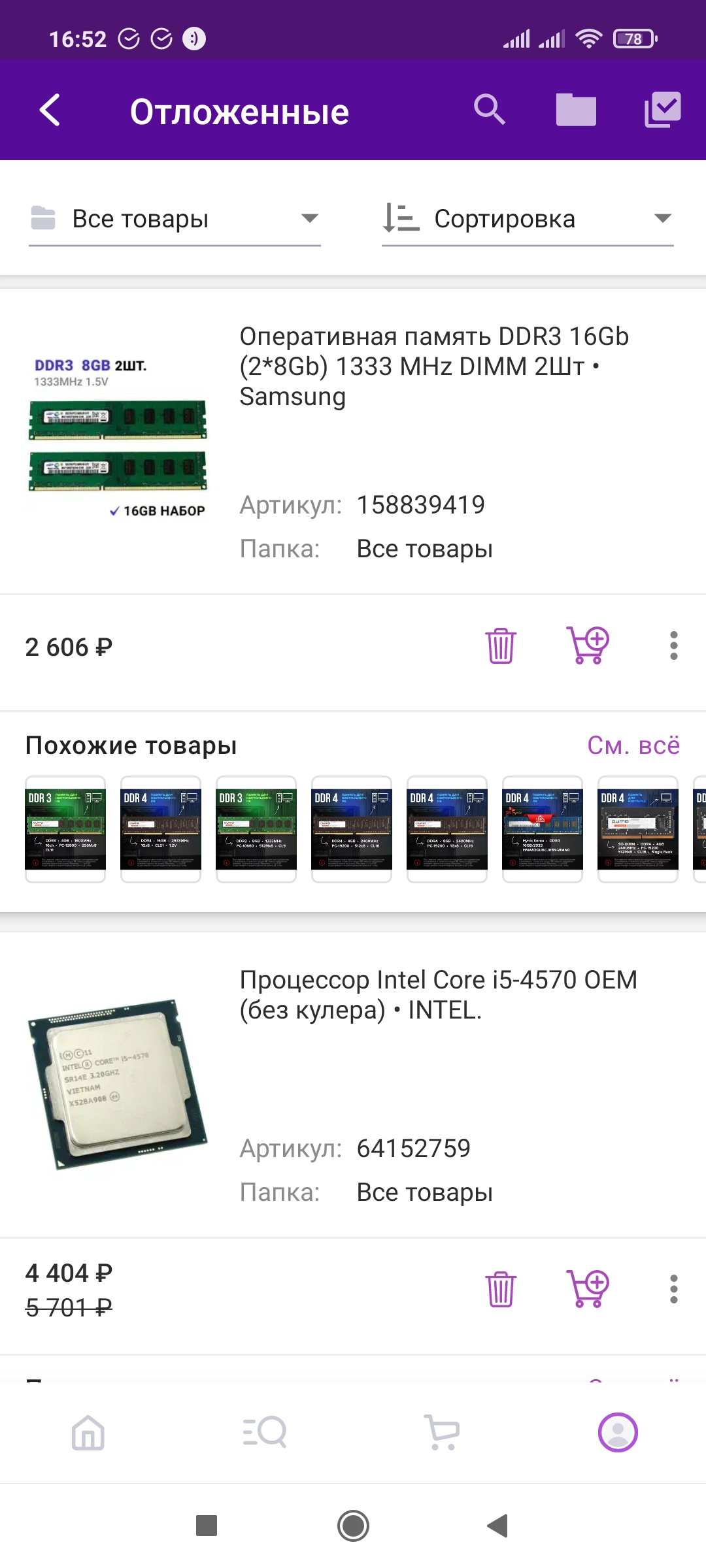Open search in saved items

489,110
